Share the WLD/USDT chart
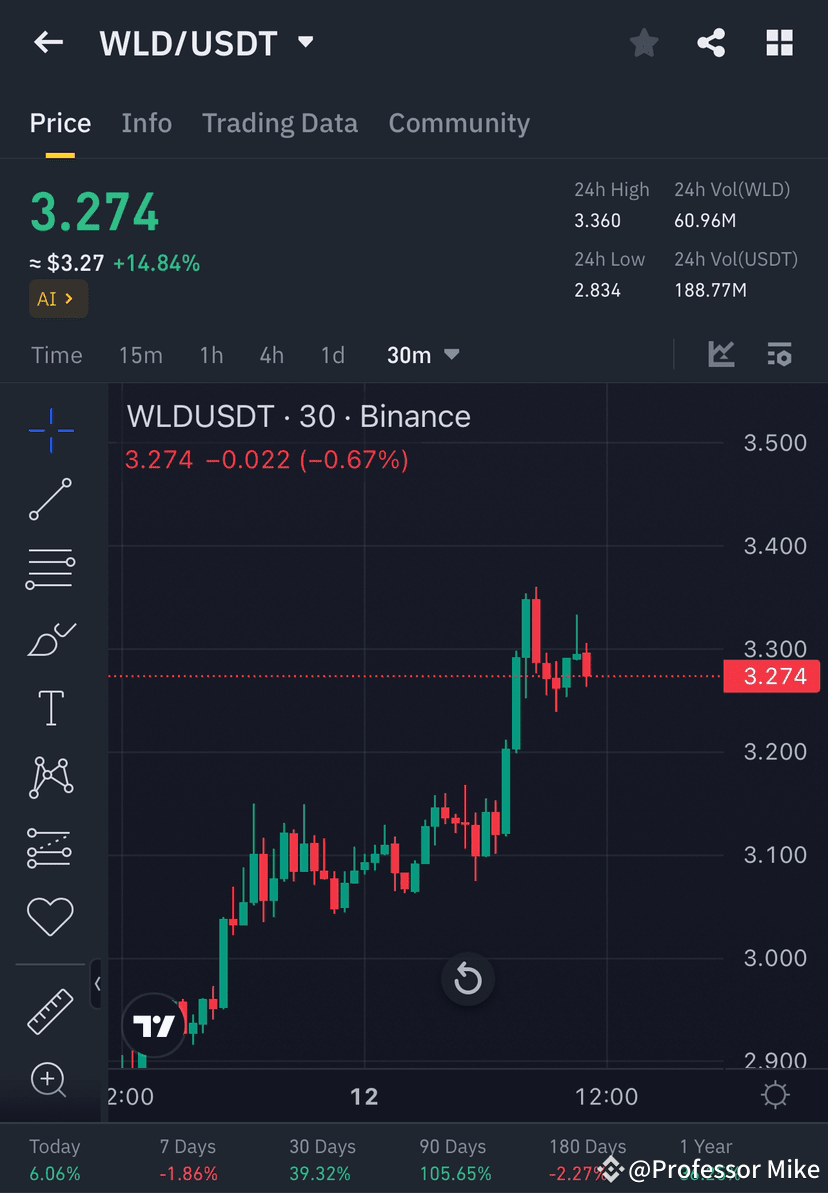 click(711, 42)
